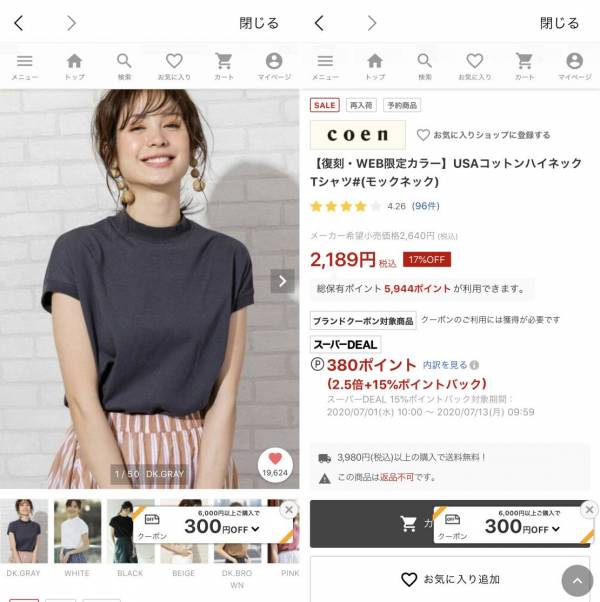600x602 pixels.
Task: Register coen as a favorite shop
Action: pyautogui.click(x=483, y=135)
